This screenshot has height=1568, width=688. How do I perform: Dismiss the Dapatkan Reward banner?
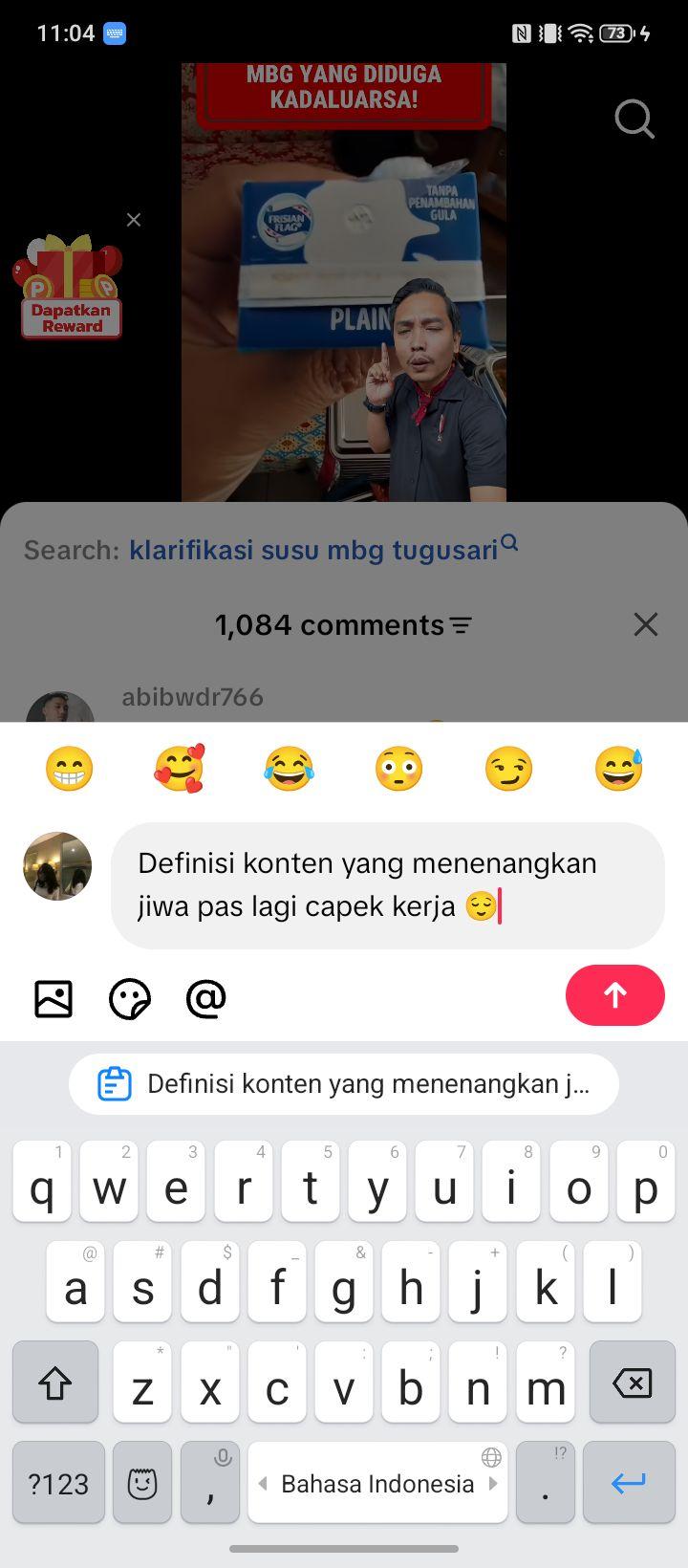pyautogui.click(x=134, y=220)
